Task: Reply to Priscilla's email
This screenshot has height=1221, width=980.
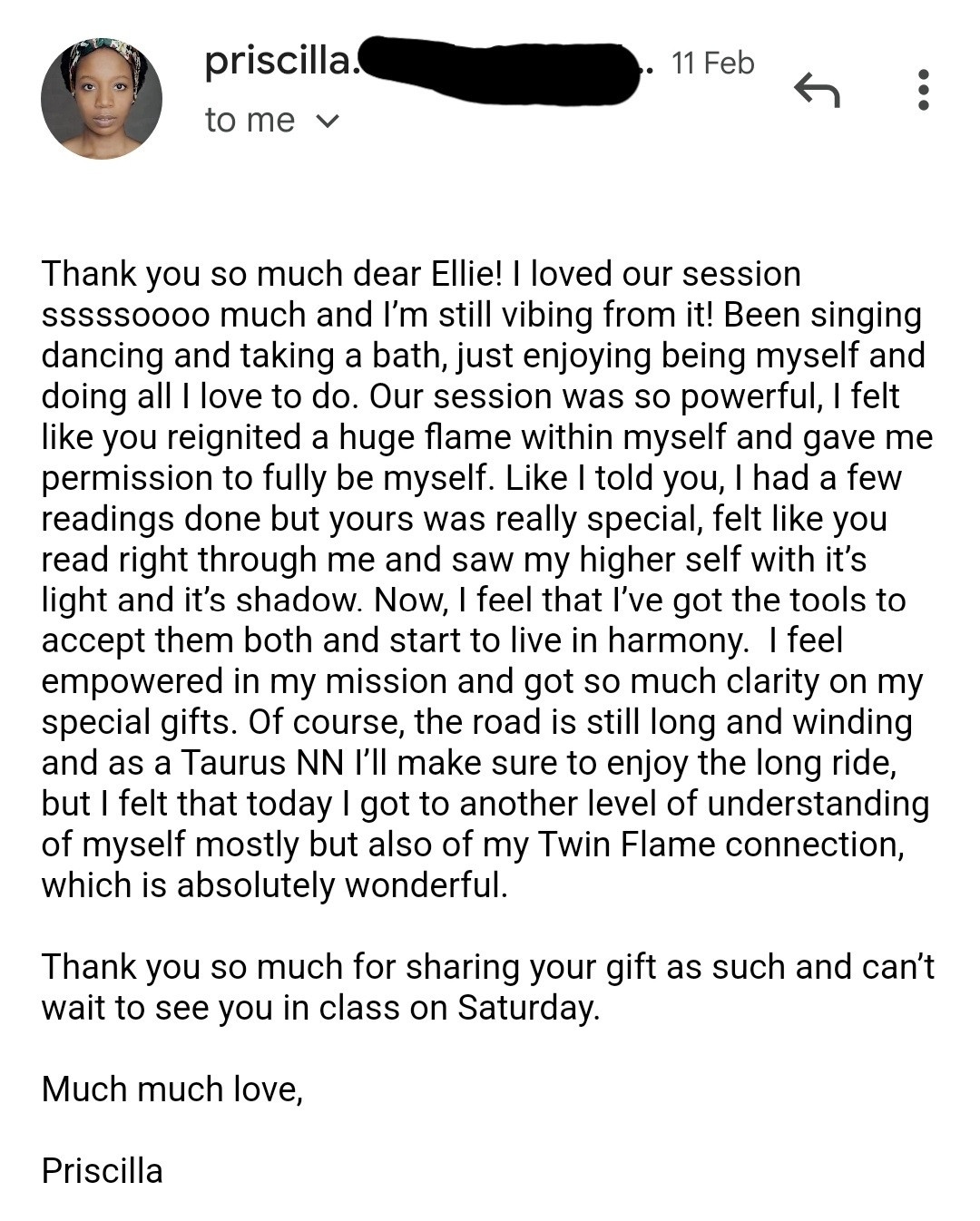Action: click(817, 90)
